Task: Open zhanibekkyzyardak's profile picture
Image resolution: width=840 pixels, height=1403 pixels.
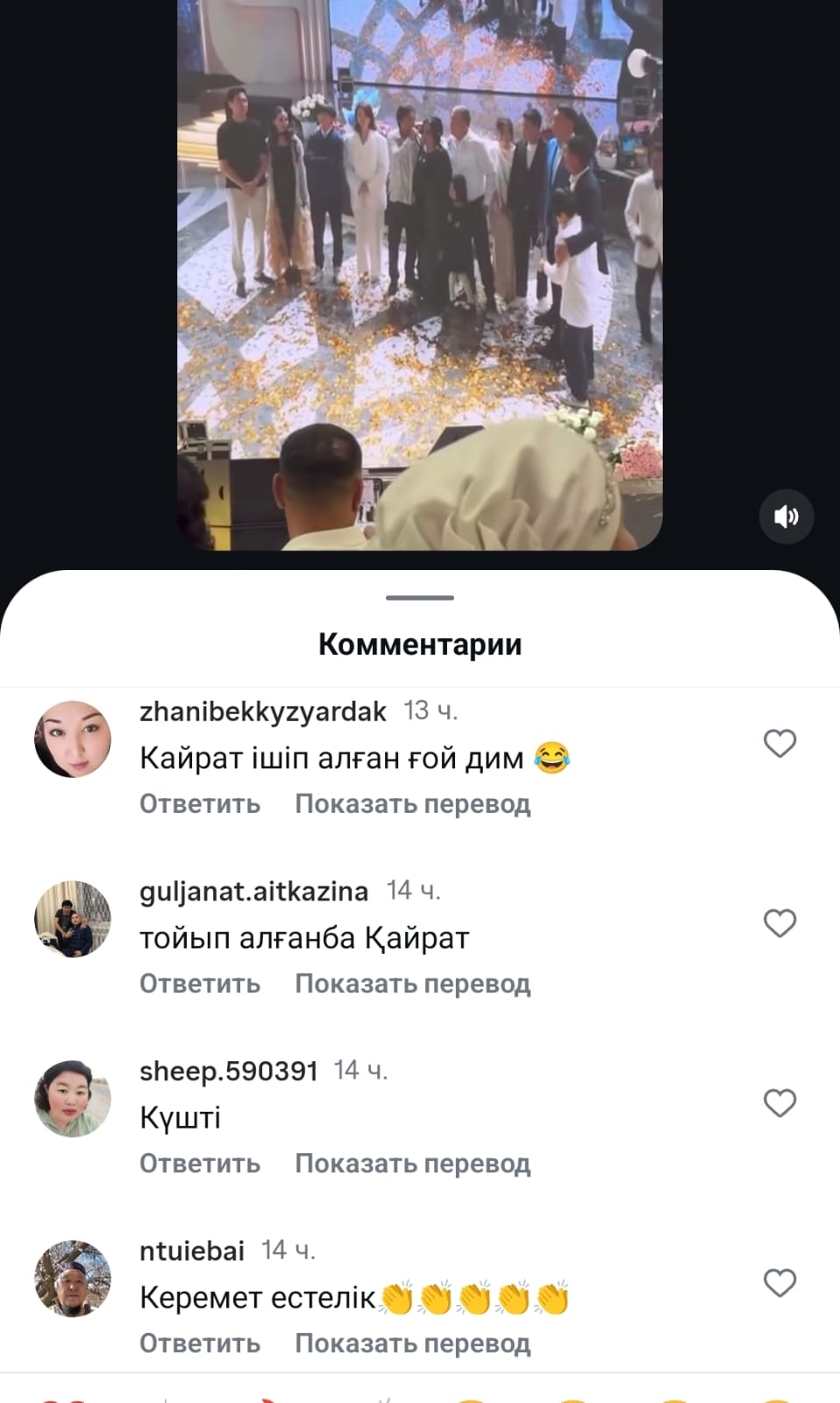Action: point(73,739)
